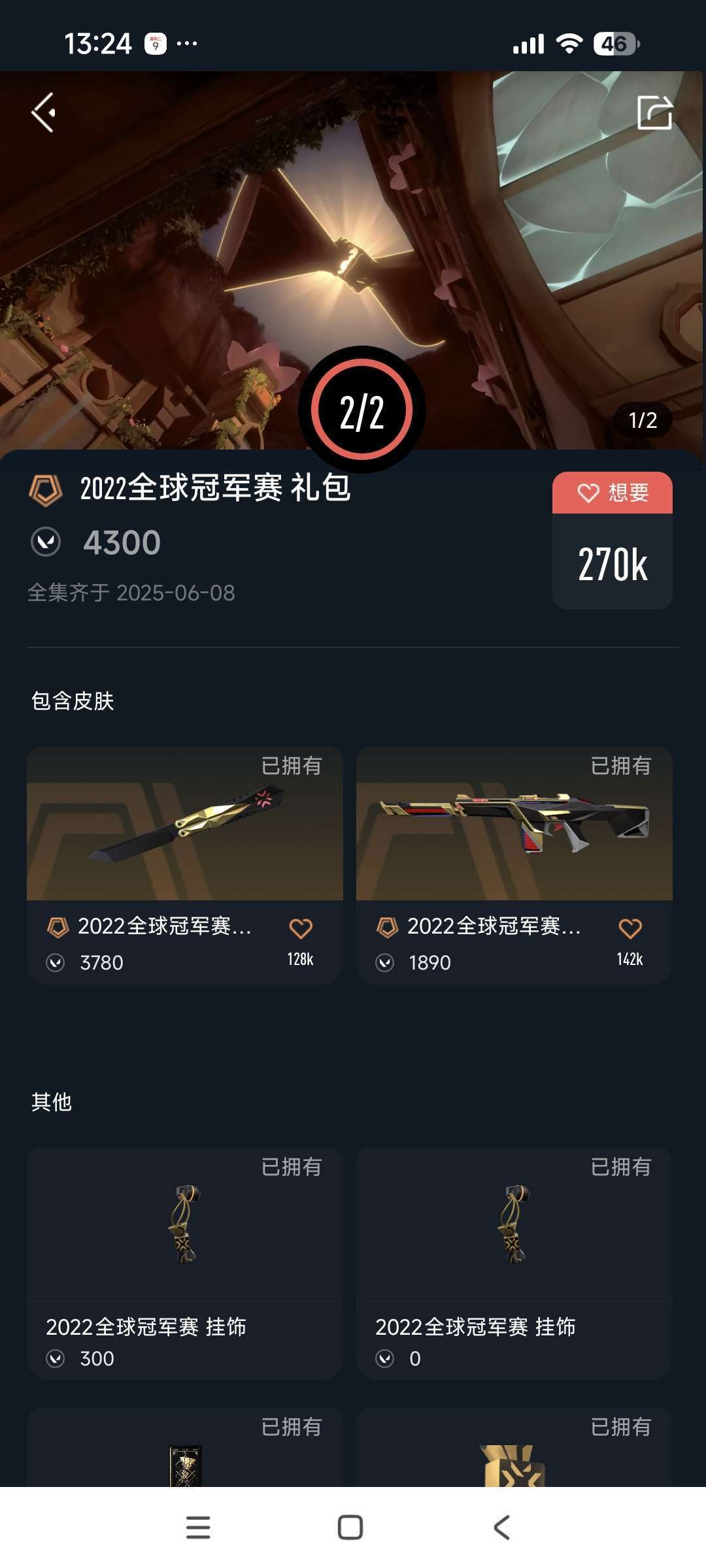Like the skin with 142k hearts

630,928
